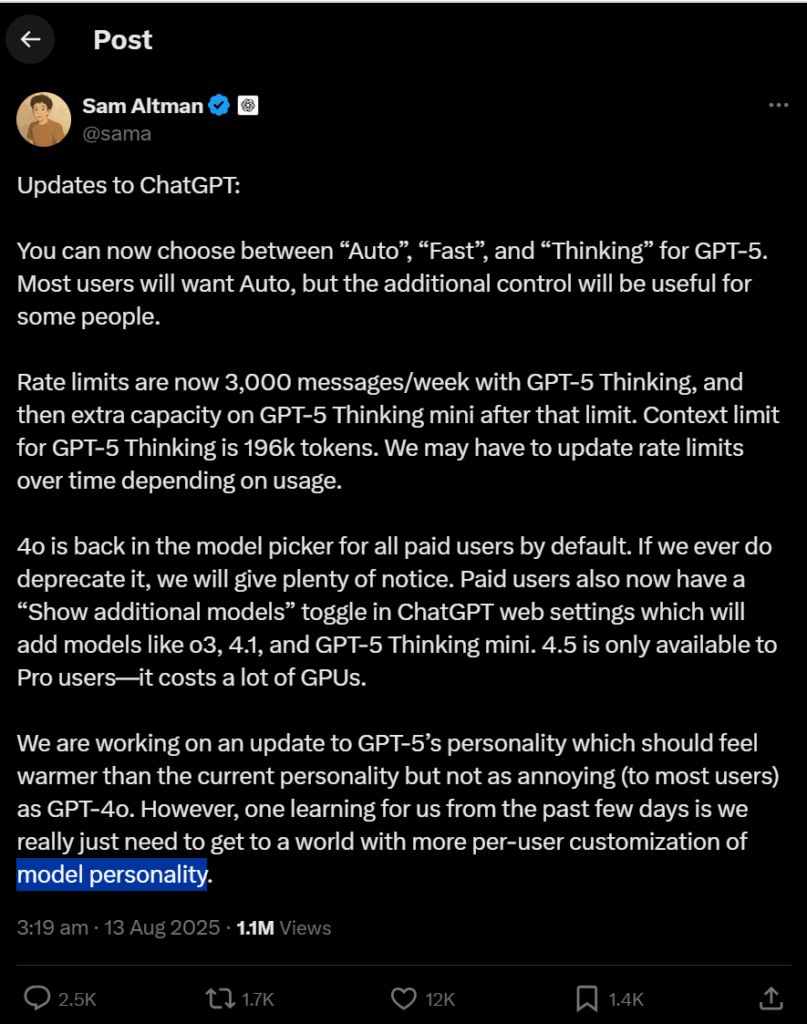
Task: Tap the OpenAI affiliation badge
Action: pyautogui.click(x=248, y=106)
